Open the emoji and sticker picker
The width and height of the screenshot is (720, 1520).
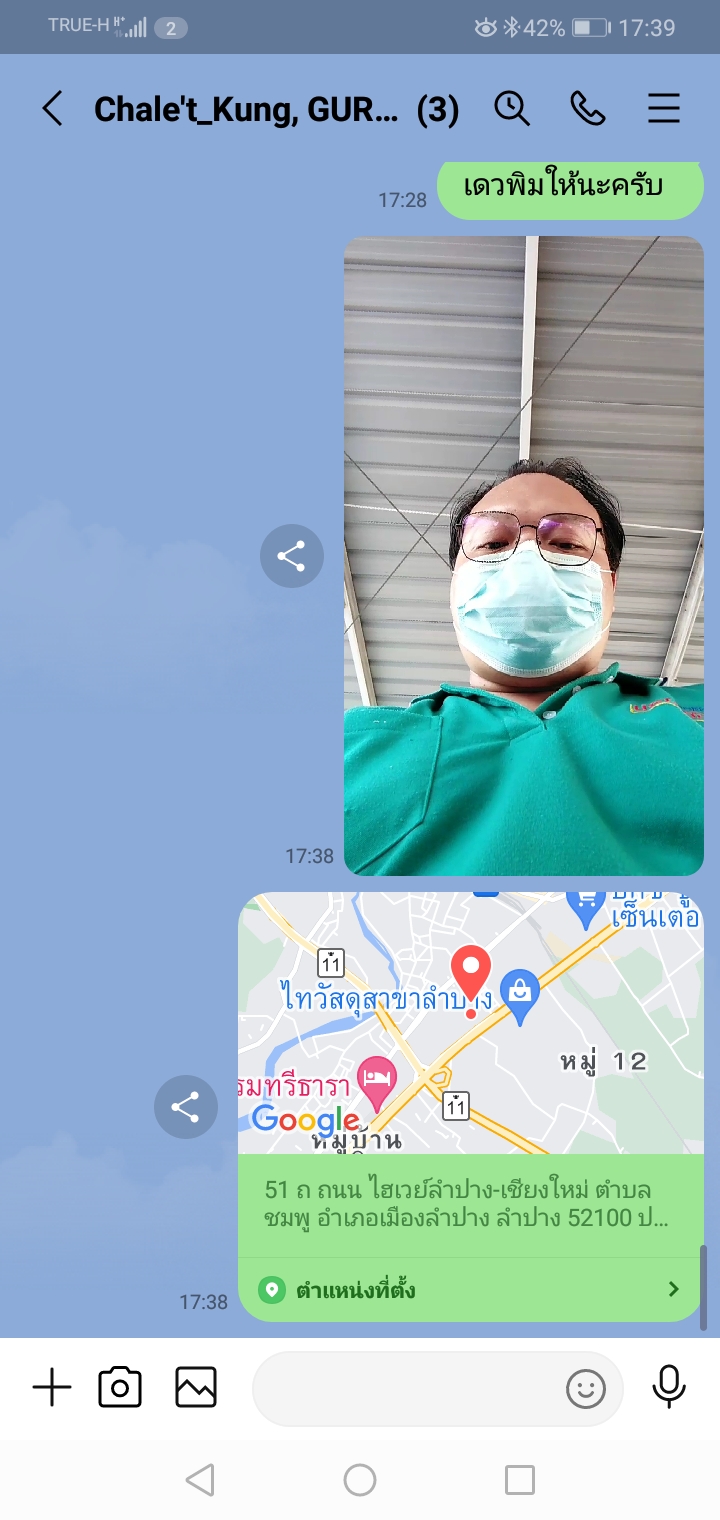click(586, 1388)
